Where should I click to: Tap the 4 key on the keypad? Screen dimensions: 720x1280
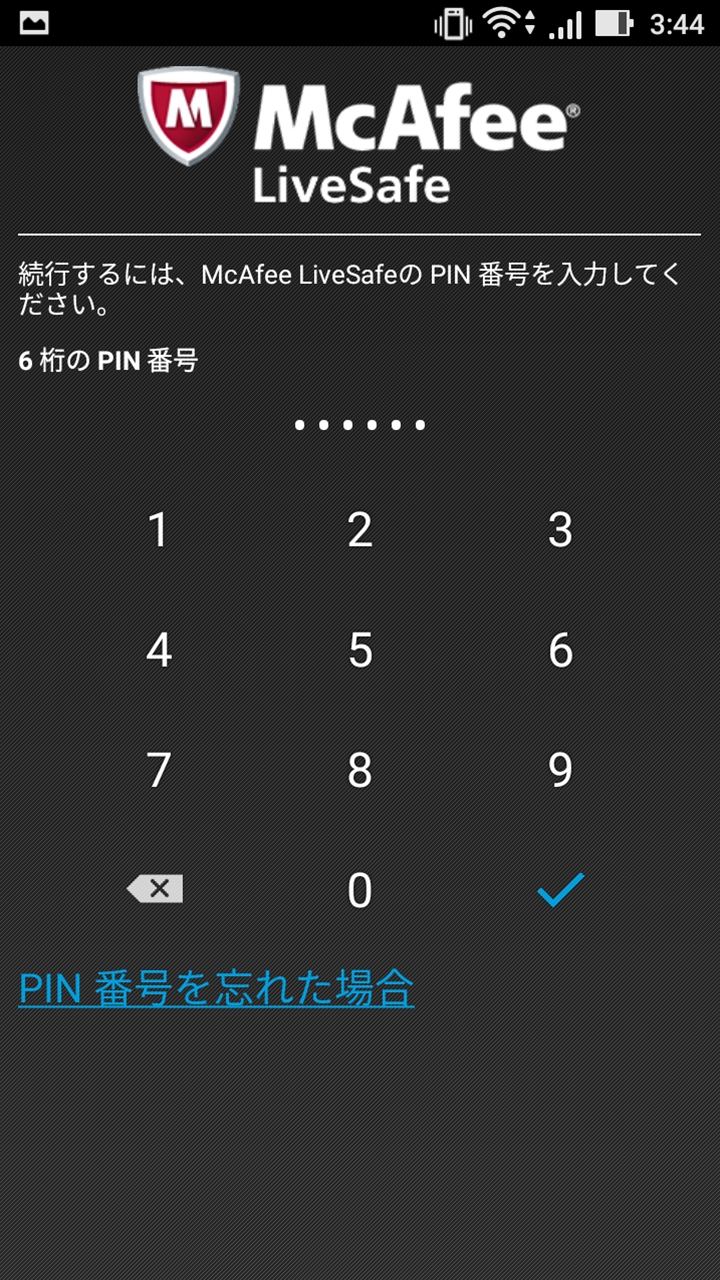click(x=158, y=650)
